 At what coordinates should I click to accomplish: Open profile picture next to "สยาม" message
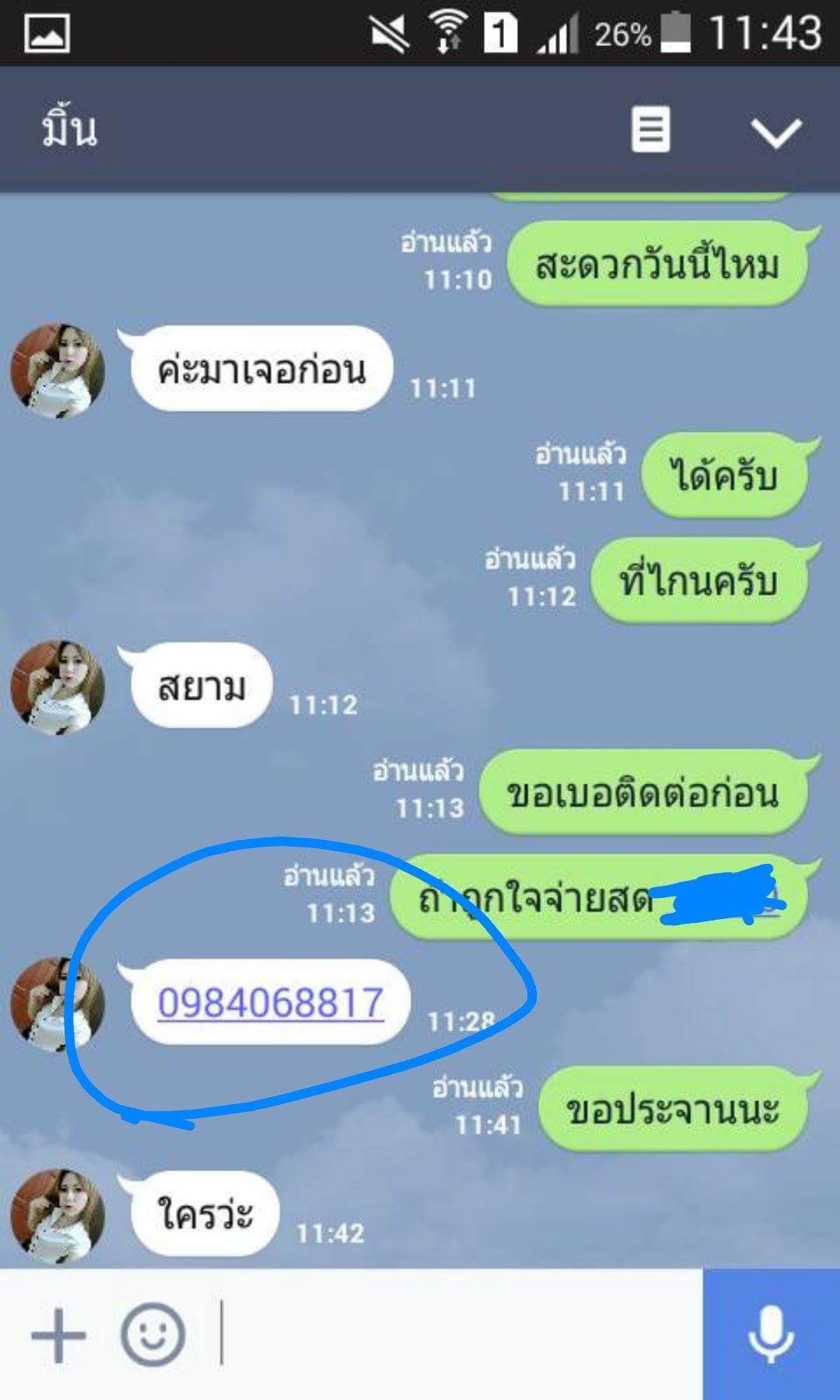58,688
